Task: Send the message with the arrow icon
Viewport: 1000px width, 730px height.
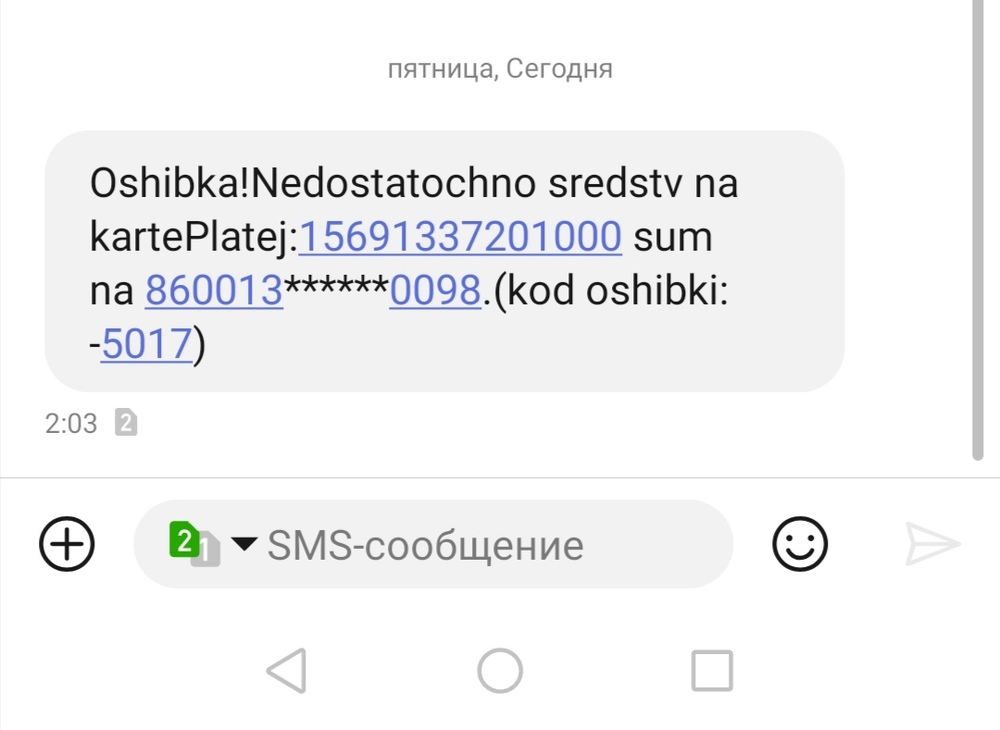Action: (x=932, y=545)
